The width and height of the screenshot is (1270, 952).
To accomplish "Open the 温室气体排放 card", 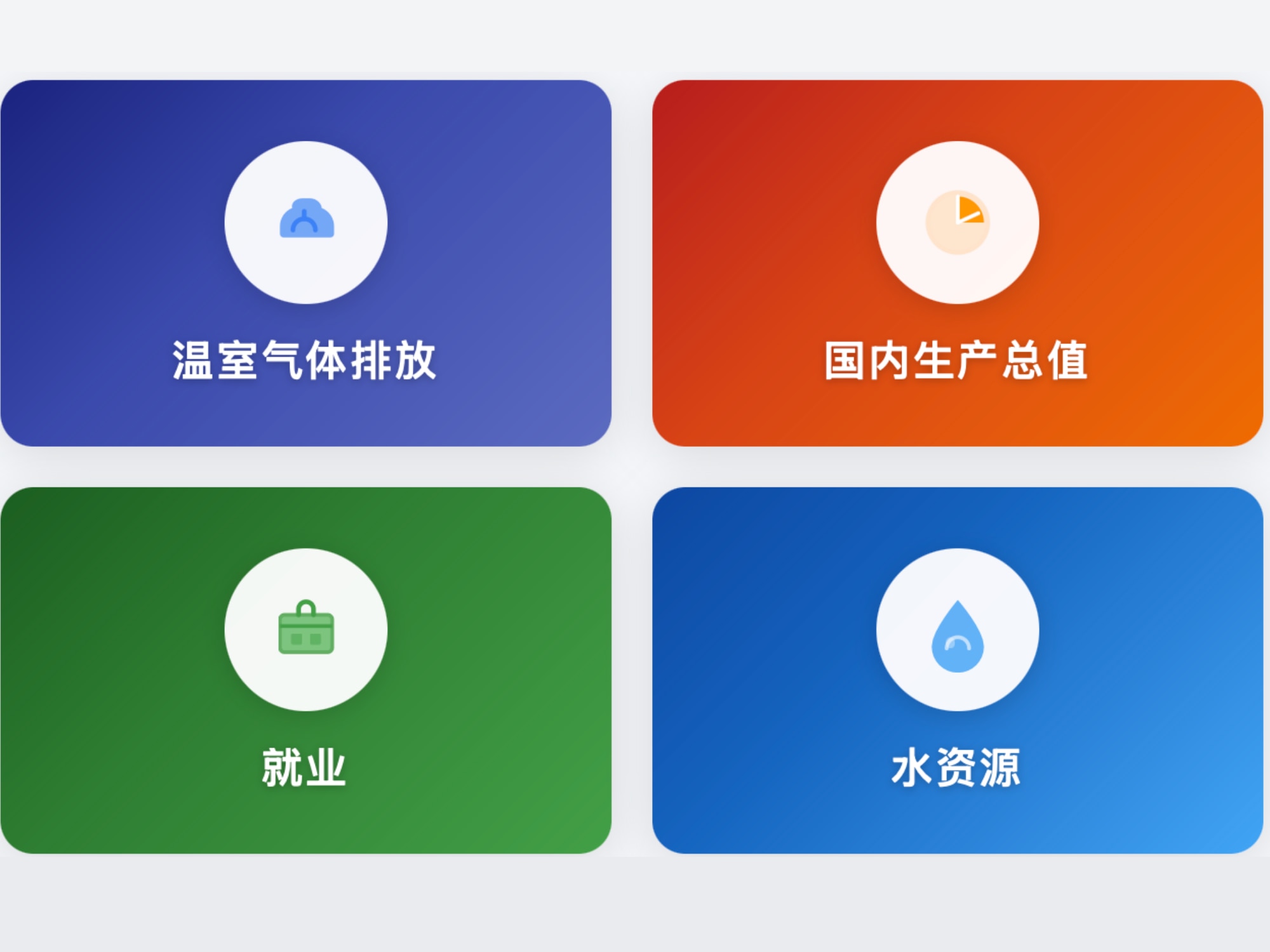I will pos(305,263).
